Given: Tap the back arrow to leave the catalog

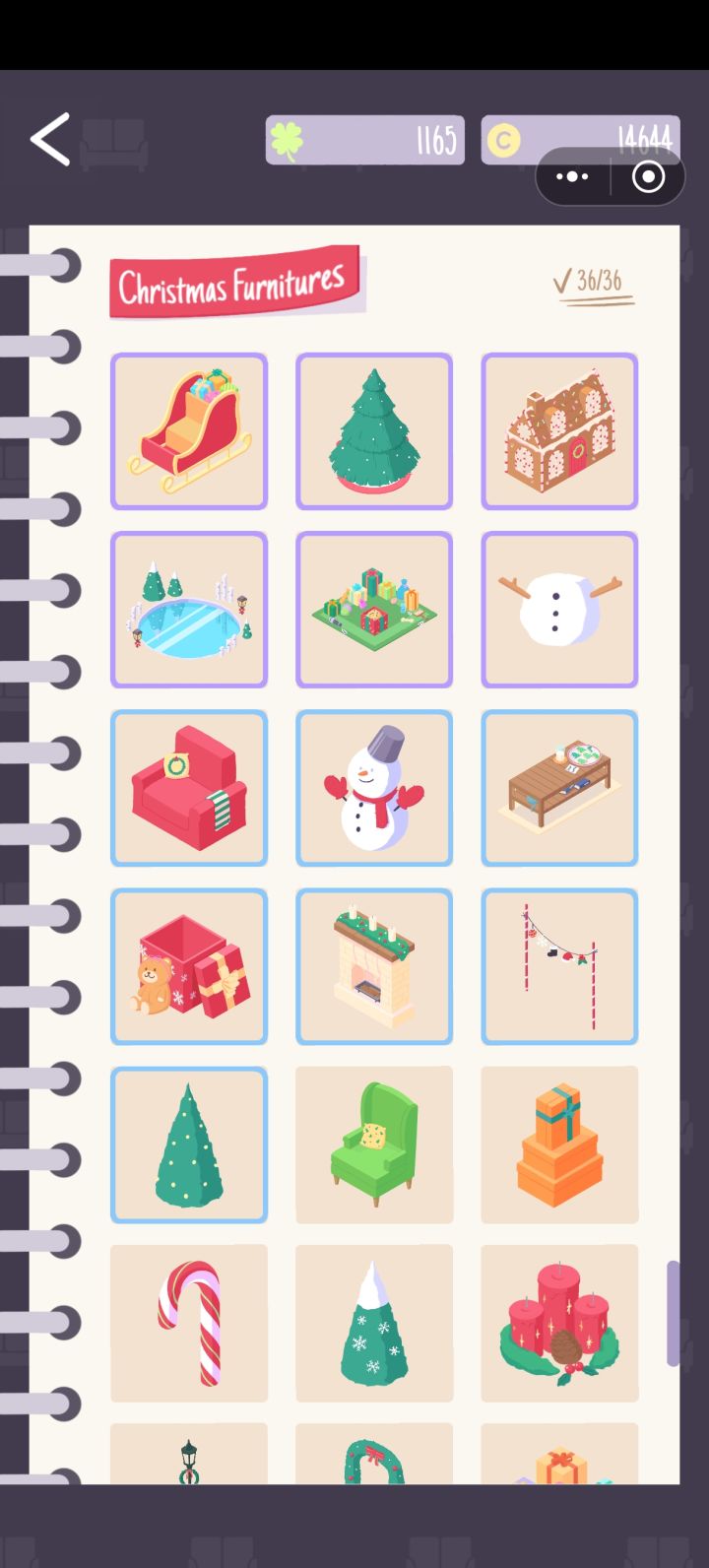Looking at the screenshot, I should (49, 139).
